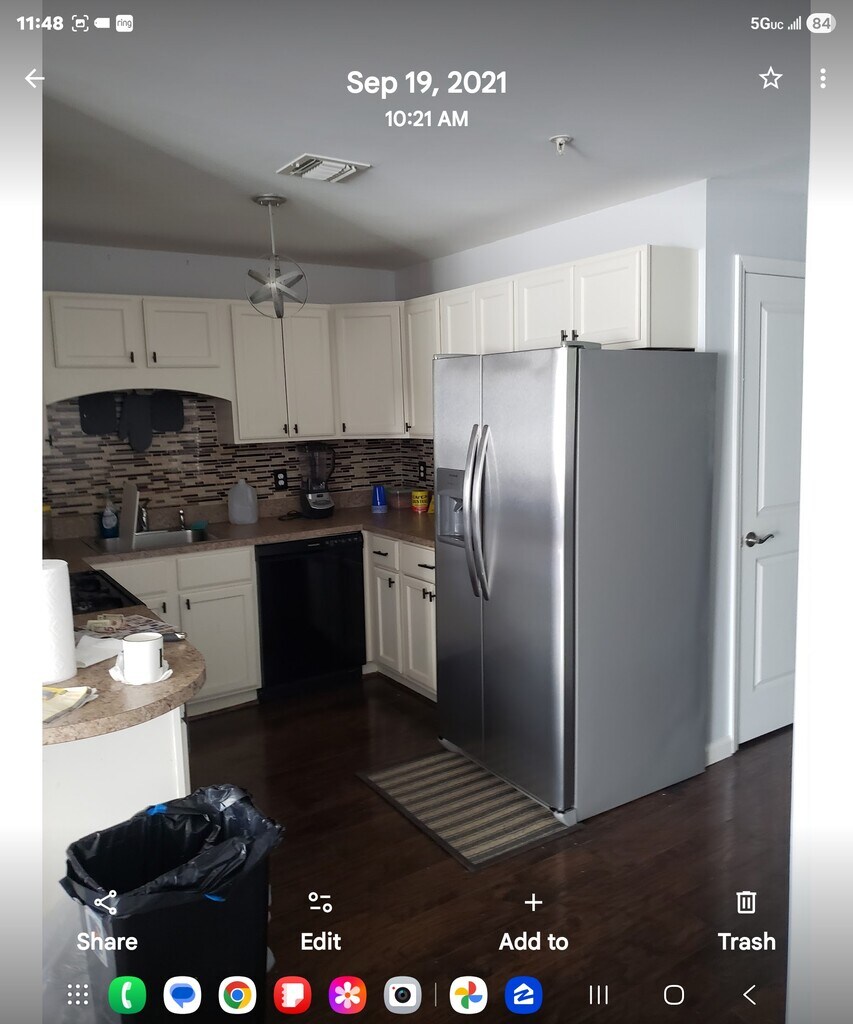Select Add to option
Screen dimensions: 853x1024
[x=533, y=920]
